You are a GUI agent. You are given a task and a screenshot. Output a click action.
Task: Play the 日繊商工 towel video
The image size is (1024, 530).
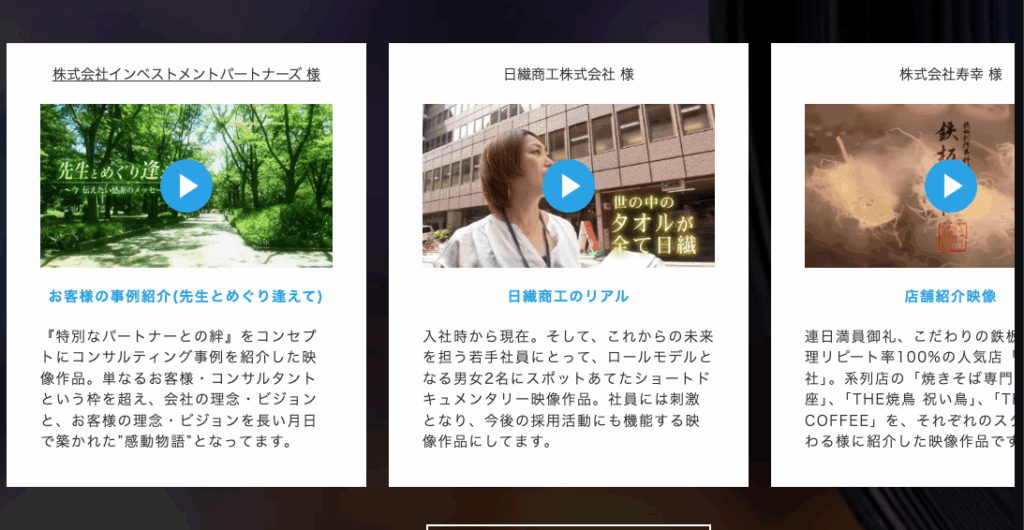pos(569,186)
